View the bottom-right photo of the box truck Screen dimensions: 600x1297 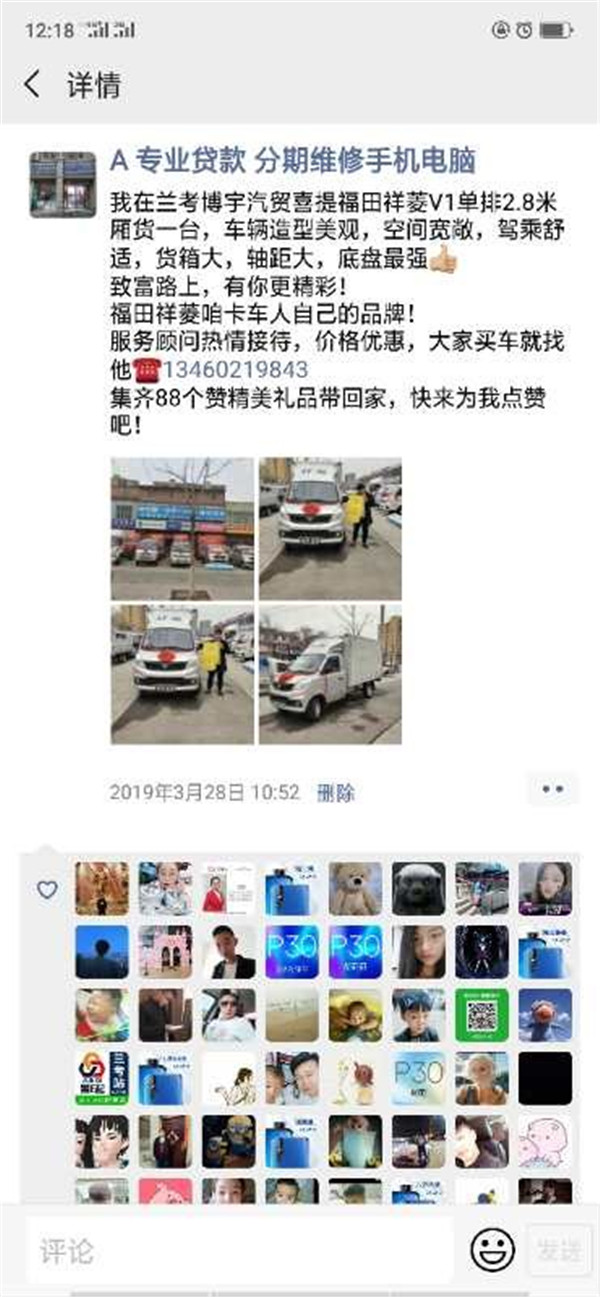click(x=330, y=674)
